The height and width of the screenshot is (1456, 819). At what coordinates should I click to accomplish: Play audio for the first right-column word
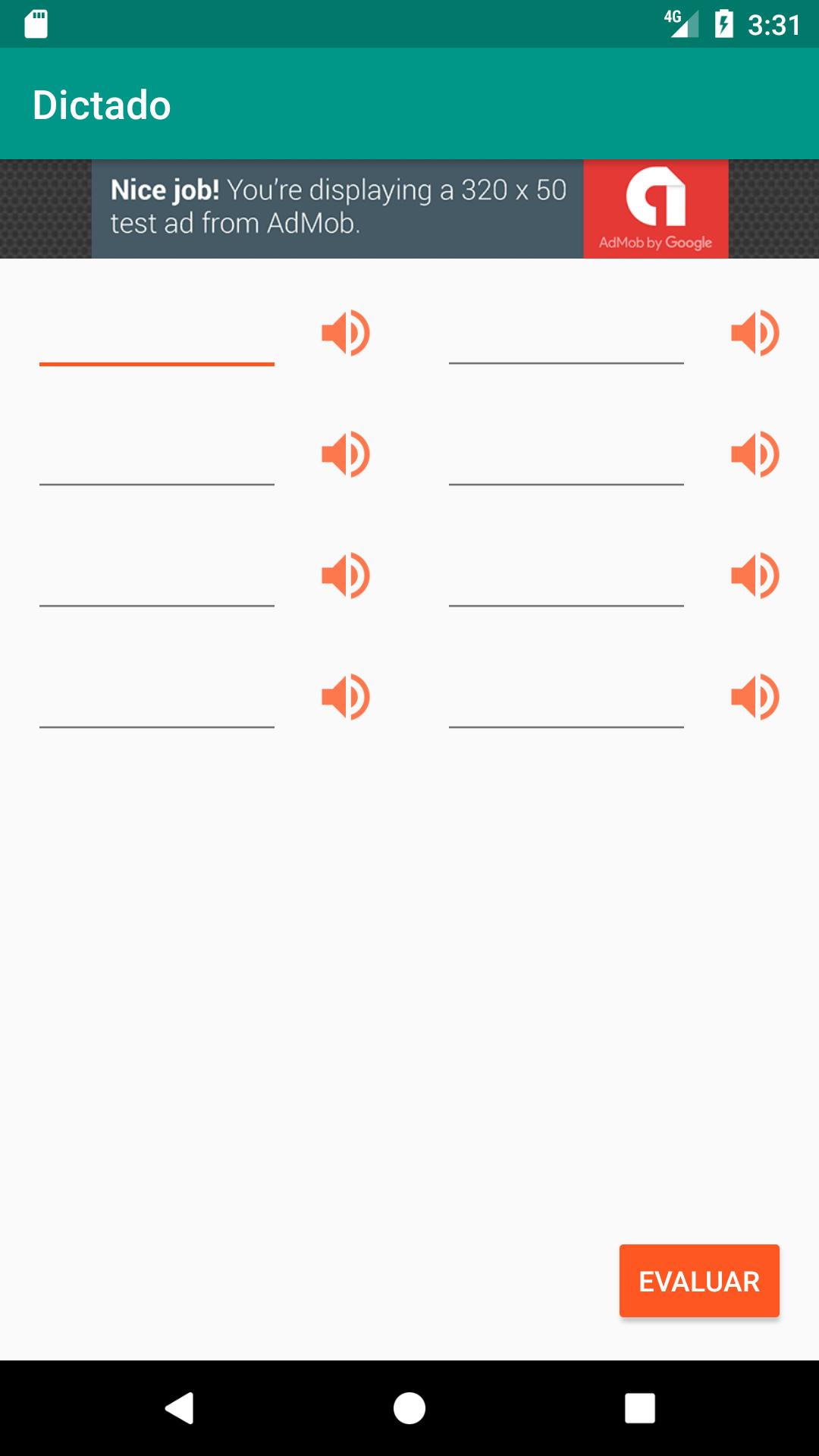point(755,333)
